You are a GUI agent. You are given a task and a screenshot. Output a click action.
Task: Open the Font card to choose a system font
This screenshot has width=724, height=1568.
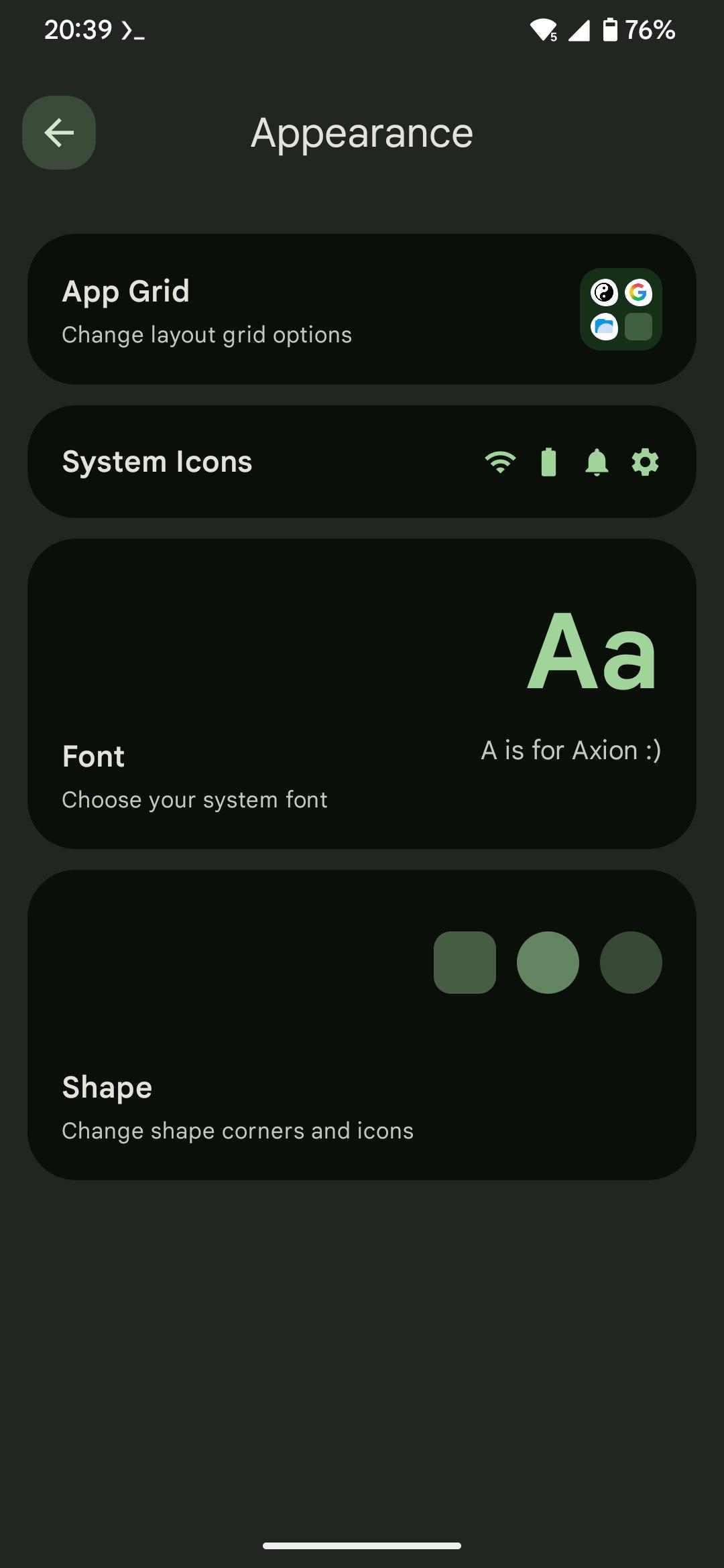point(362,694)
